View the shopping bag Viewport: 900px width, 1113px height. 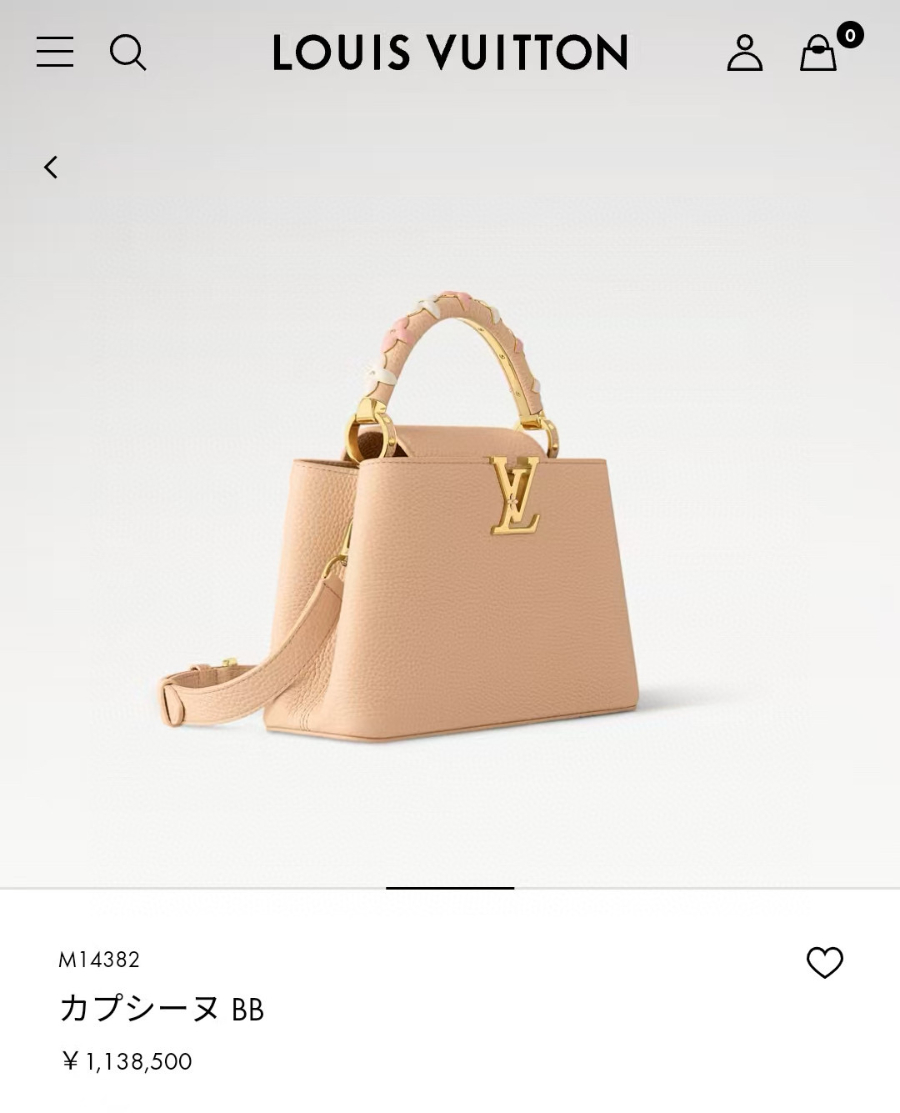click(x=819, y=53)
